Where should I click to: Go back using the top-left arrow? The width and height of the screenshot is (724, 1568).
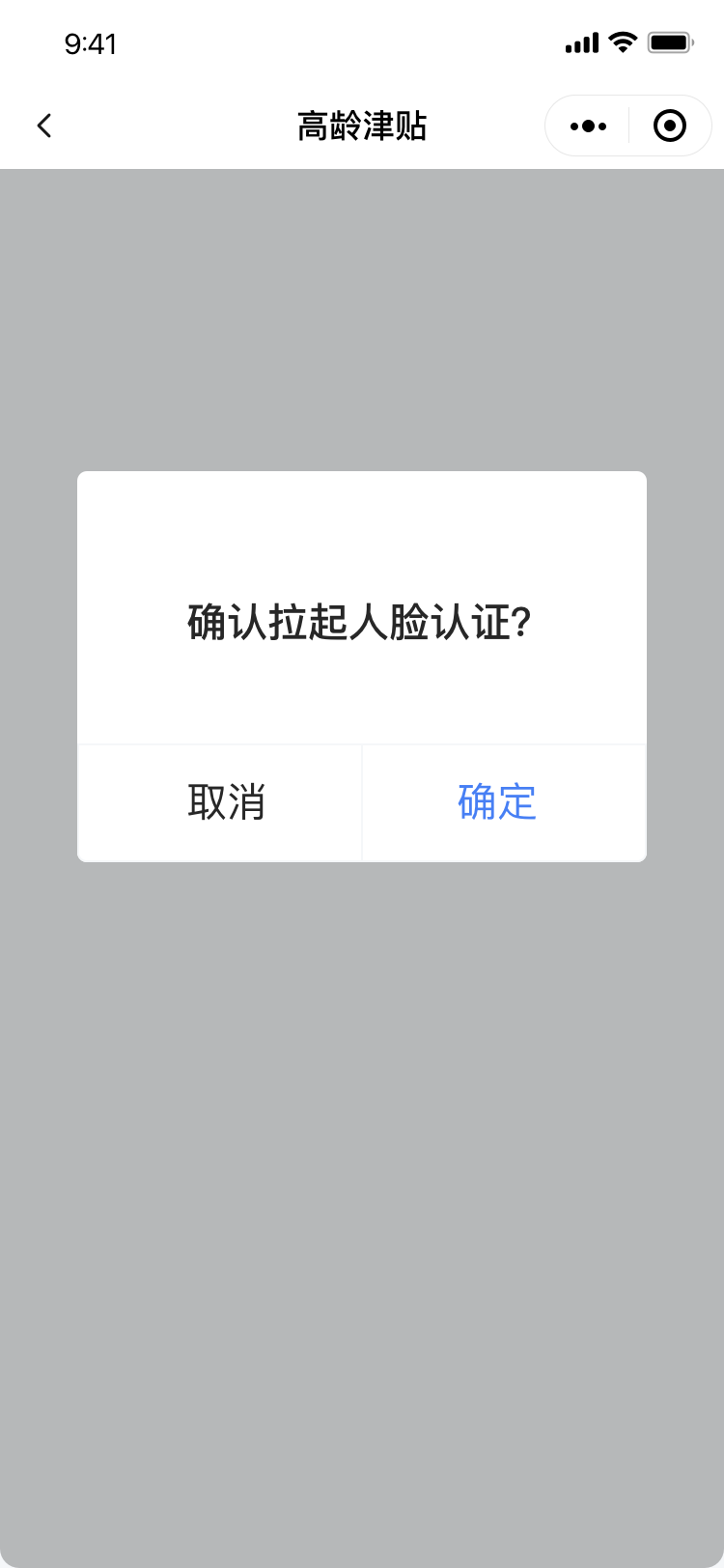44,126
